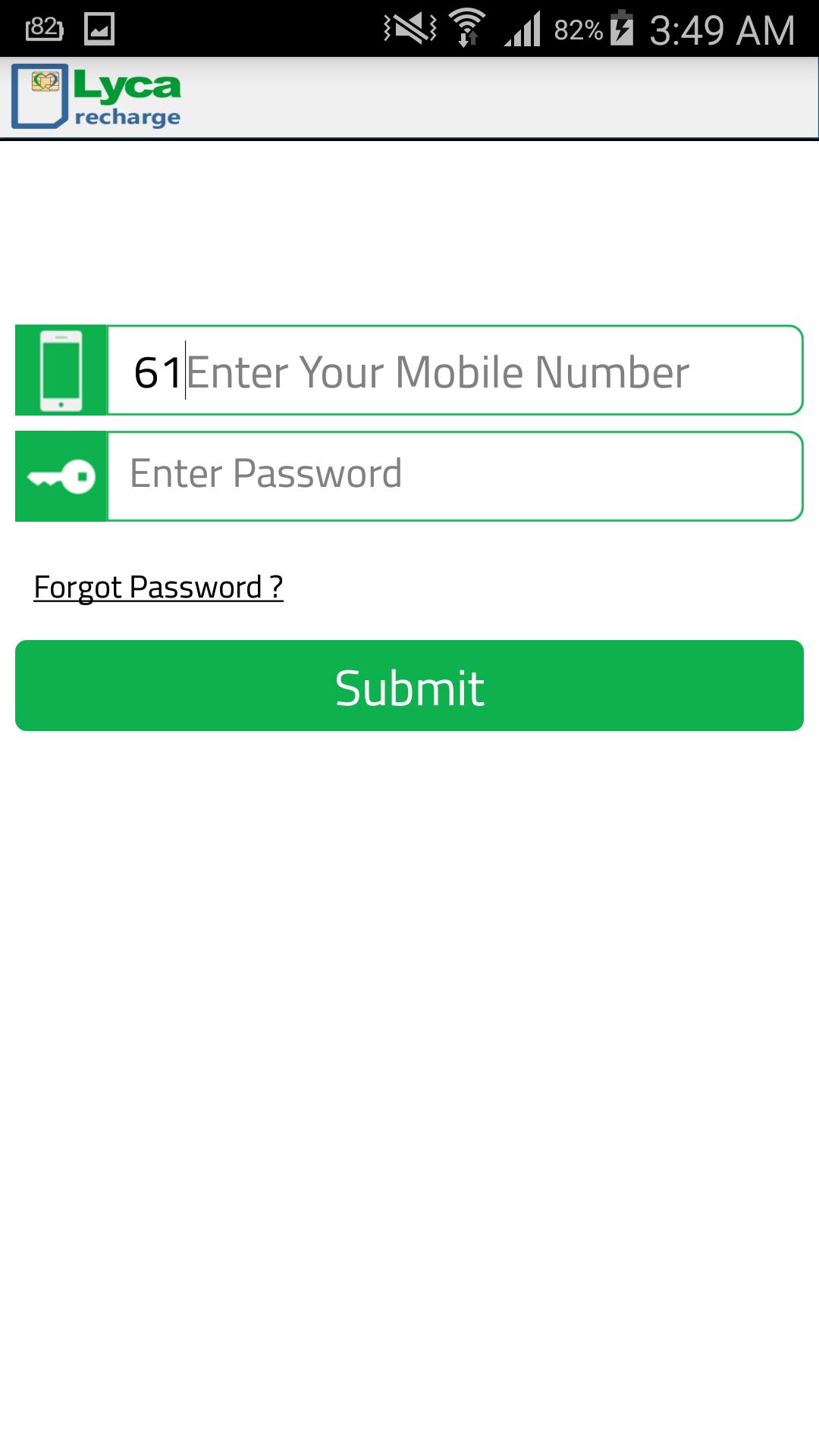Tap the mobile number input field

453,371
